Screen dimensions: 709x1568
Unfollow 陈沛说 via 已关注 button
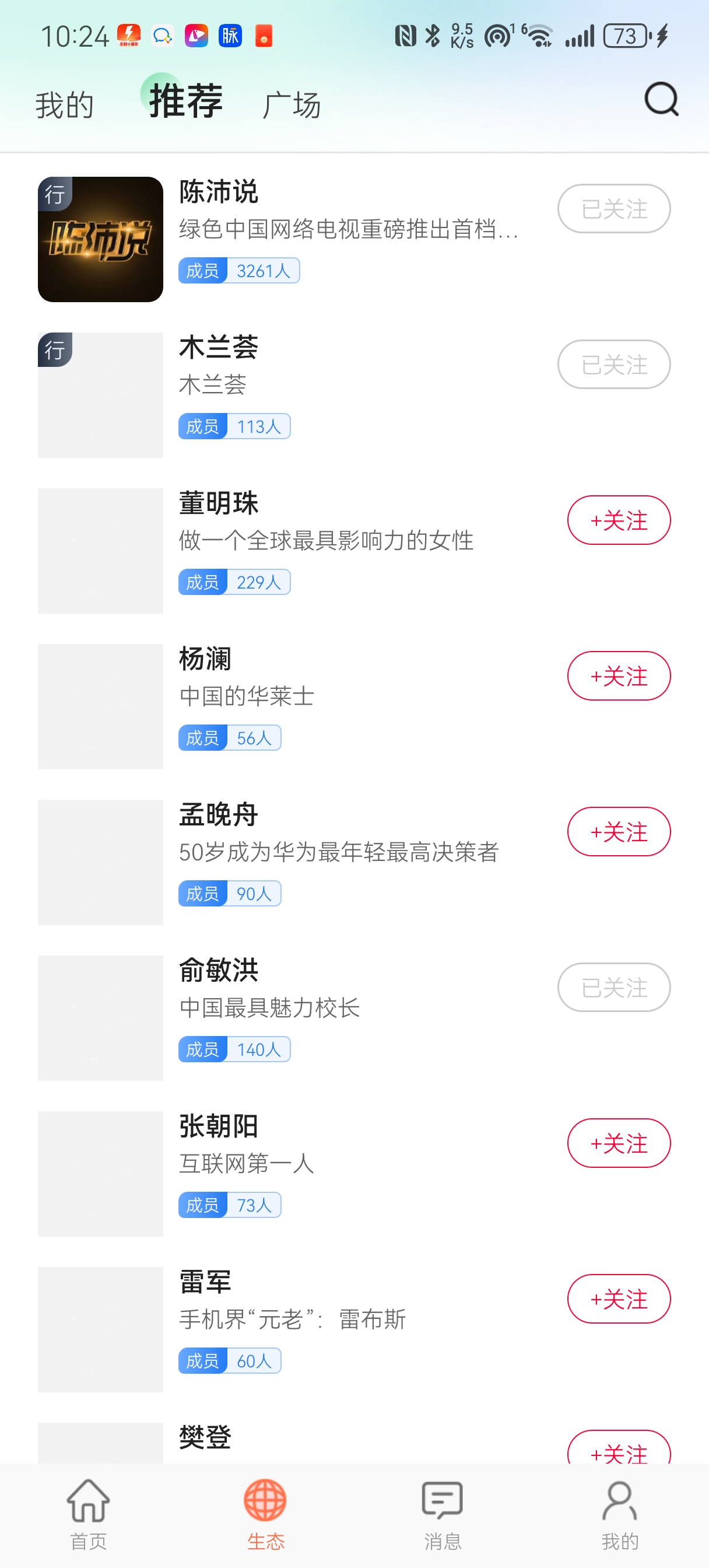613,209
